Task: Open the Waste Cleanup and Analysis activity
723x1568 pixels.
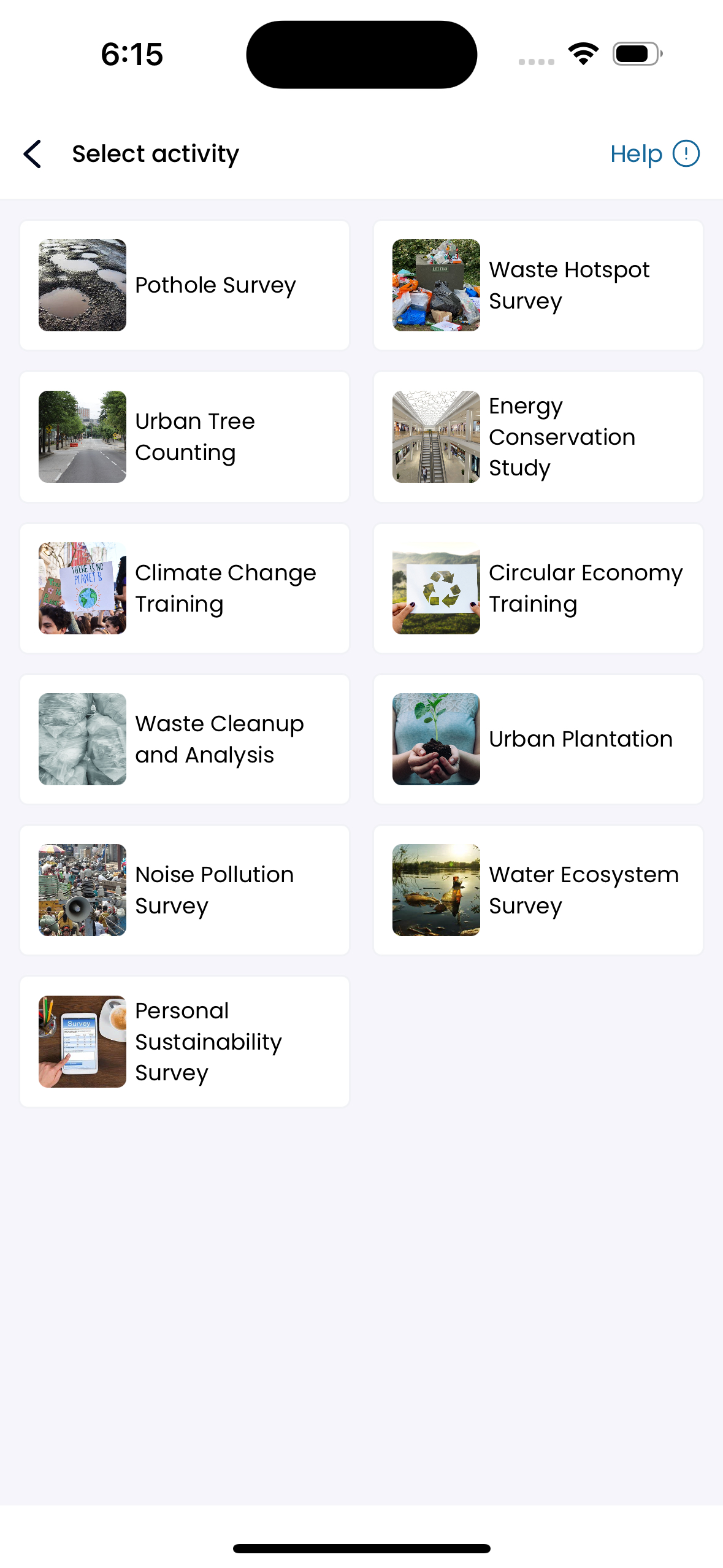Action: [x=184, y=739]
